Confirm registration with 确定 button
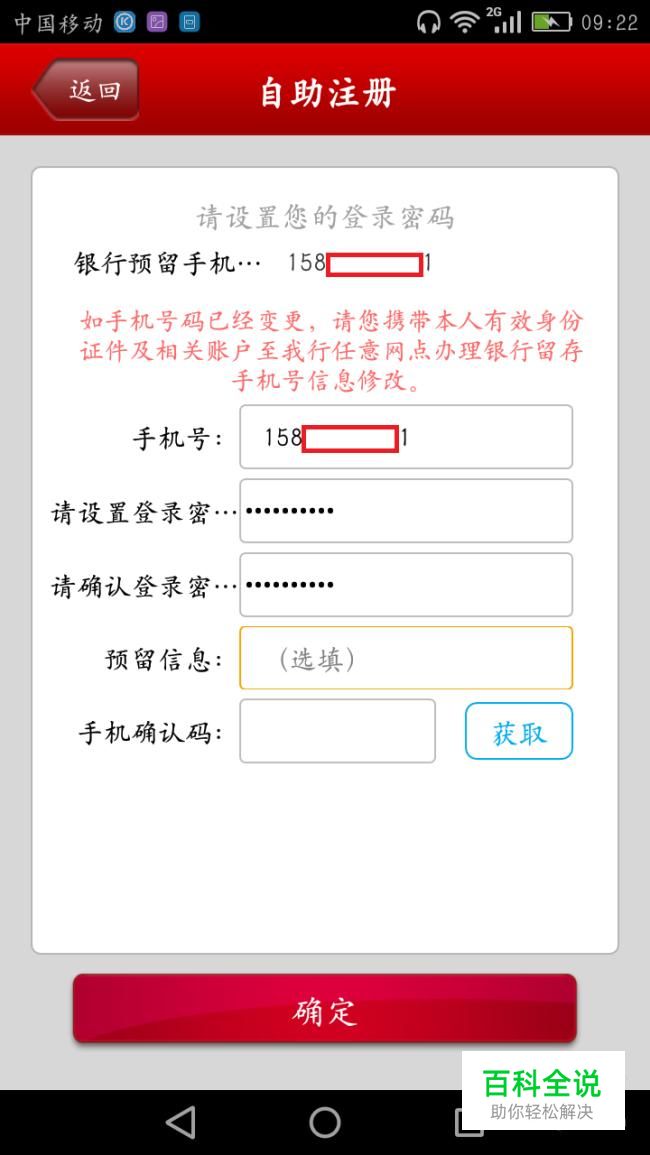Screen dimensions: 650x1155 pos(324,1009)
